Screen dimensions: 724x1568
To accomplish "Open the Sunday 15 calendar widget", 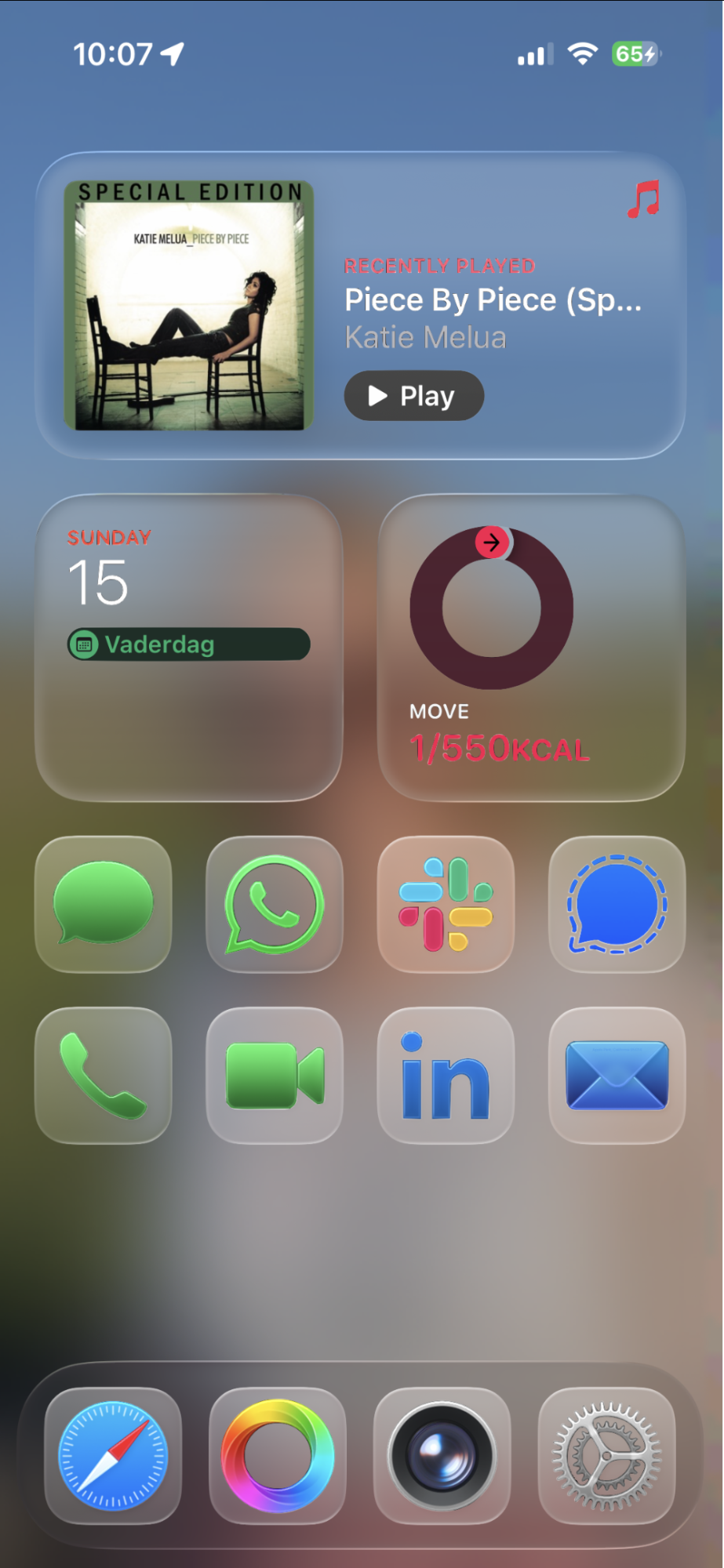I will pos(189,648).
